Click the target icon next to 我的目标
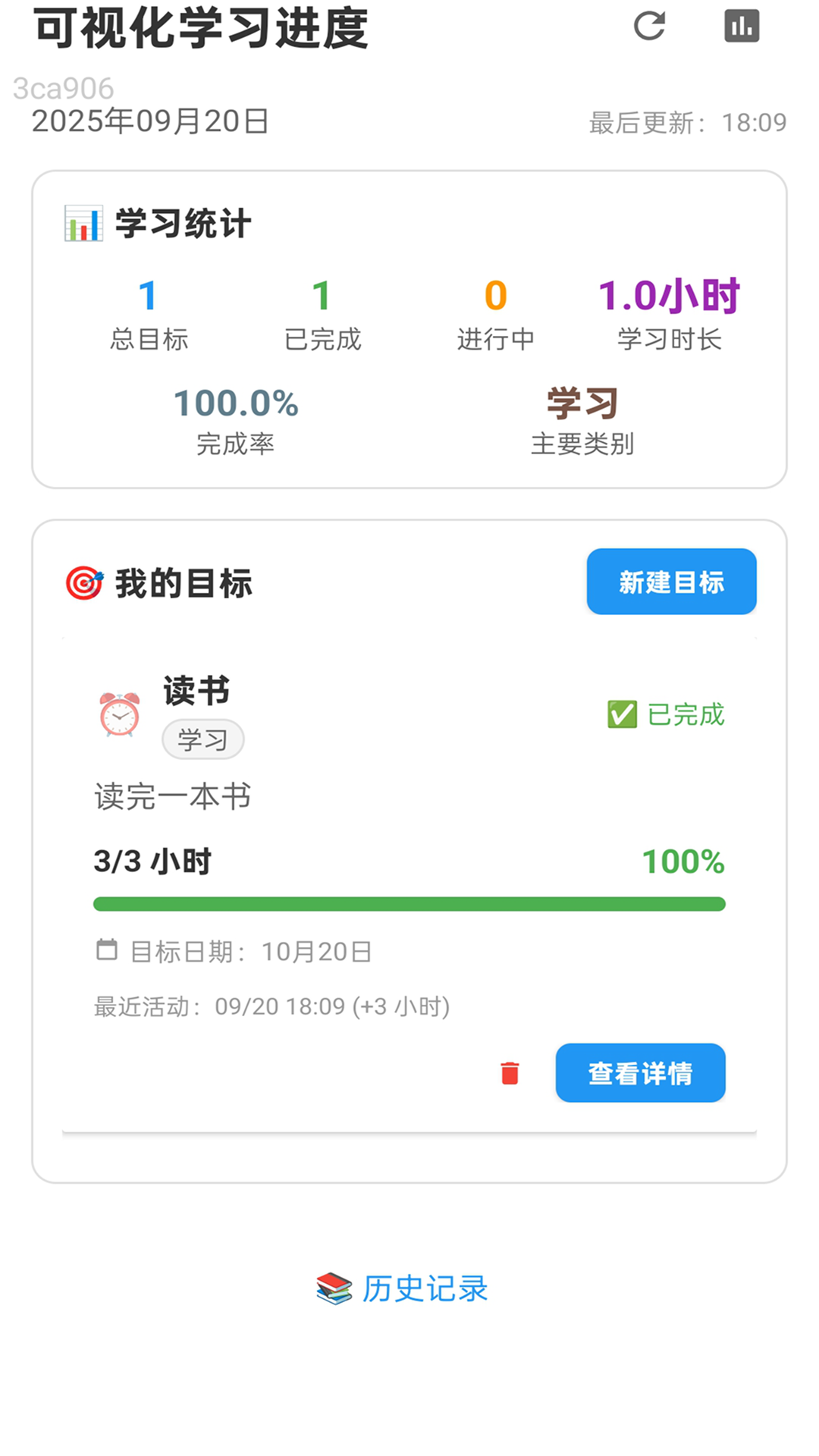Viewport: 819px width, 1456px height. point(83,583)
